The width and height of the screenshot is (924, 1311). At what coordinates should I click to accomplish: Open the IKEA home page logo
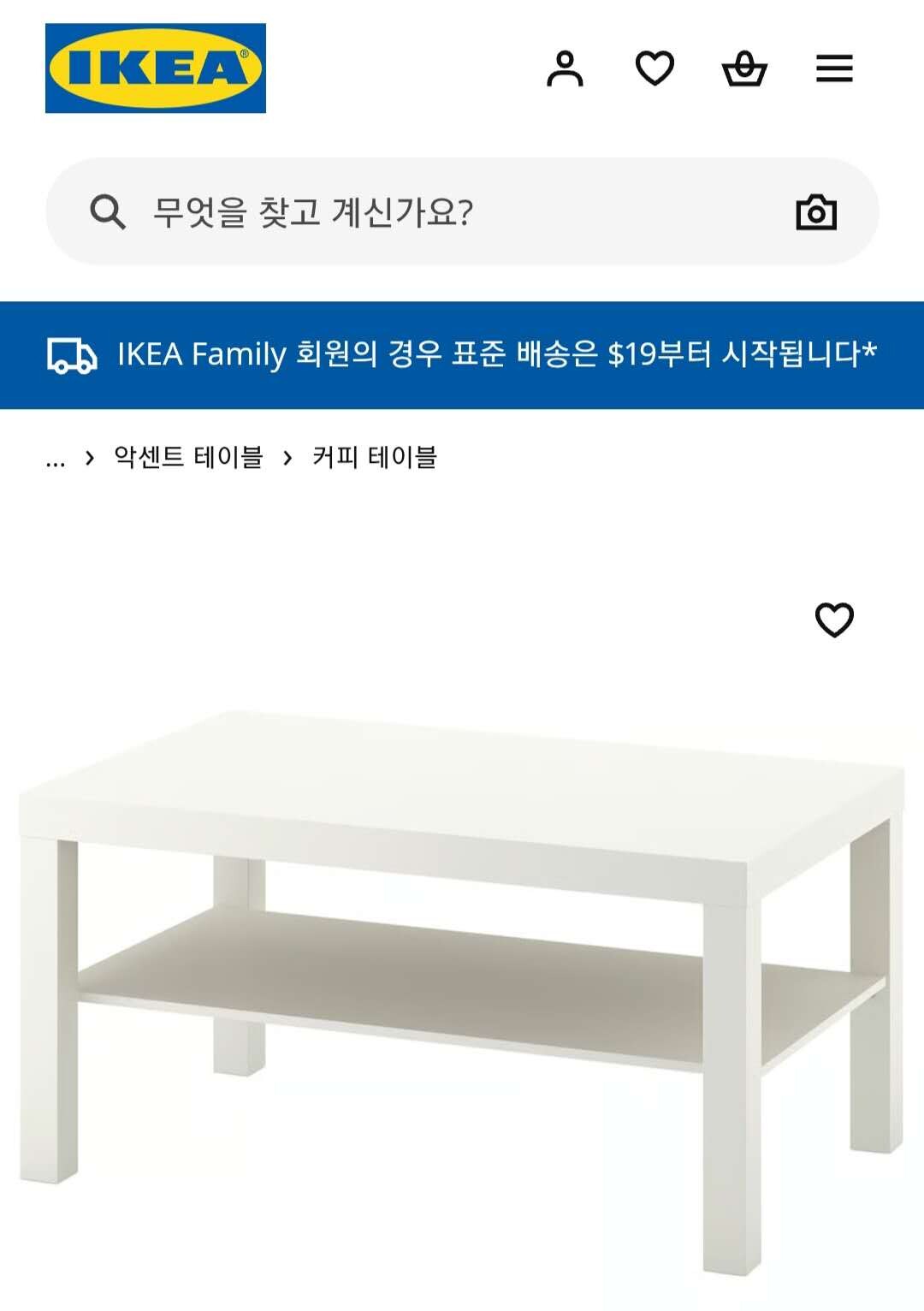pyautogui.click(x=155, y=68)
